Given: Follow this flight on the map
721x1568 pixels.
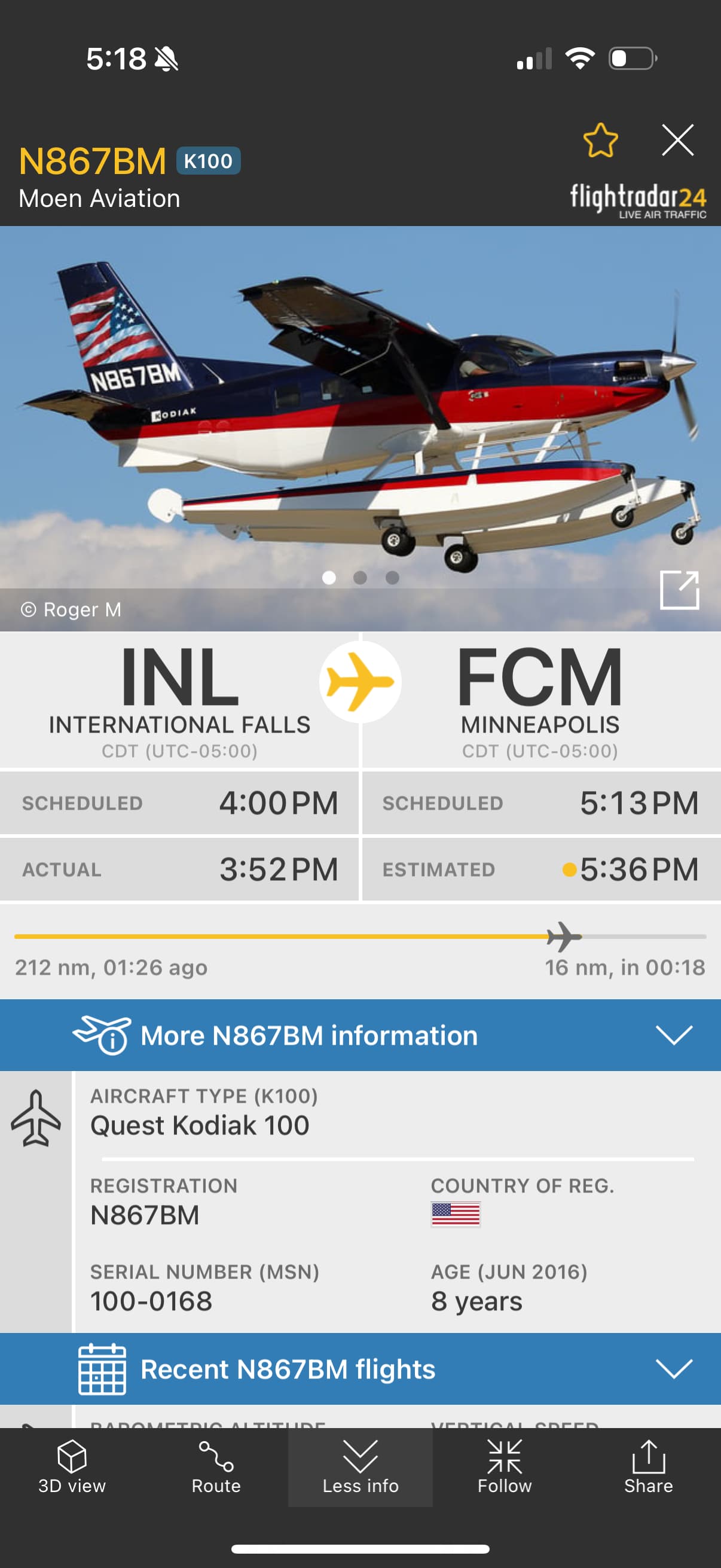Looking at the screenshot, I should pyautogui.click(x=505, y=1467).
